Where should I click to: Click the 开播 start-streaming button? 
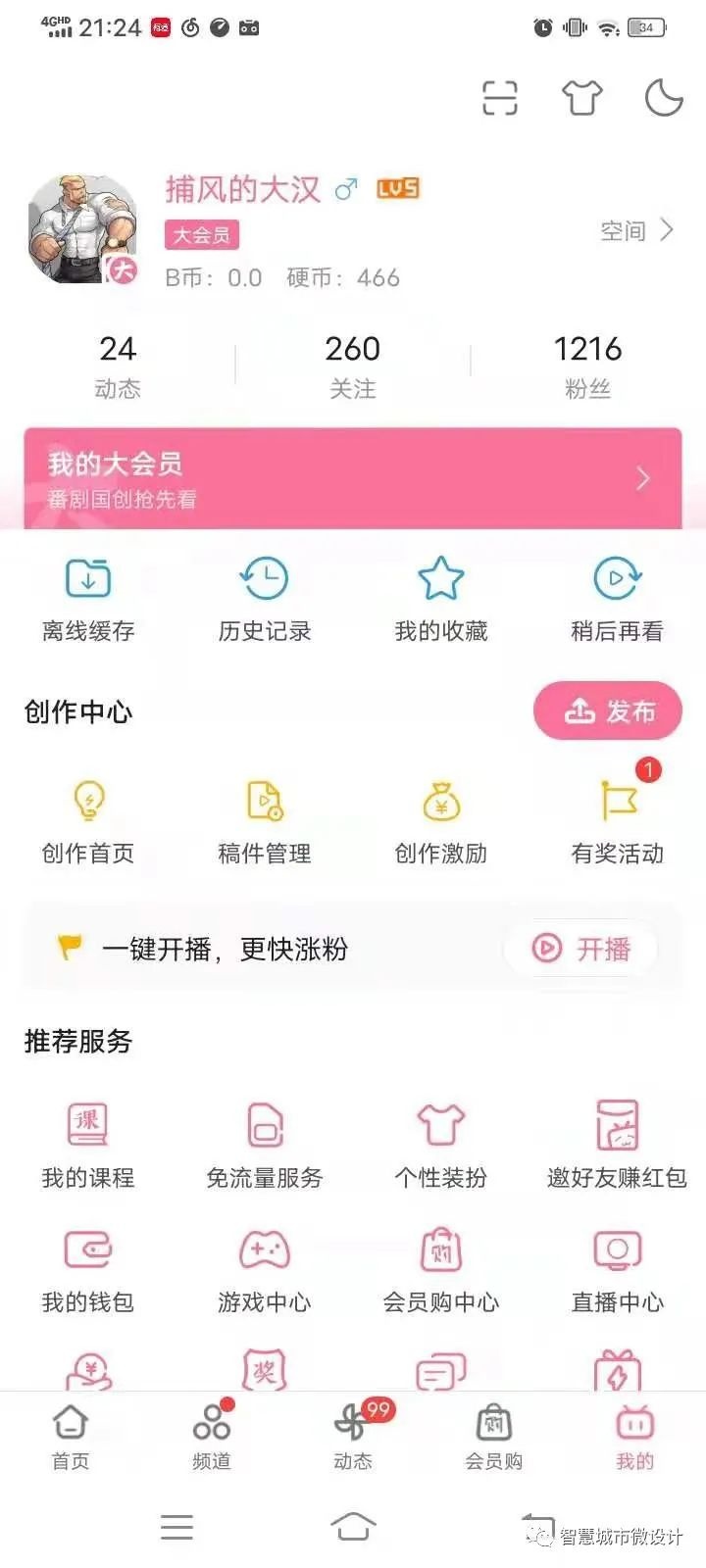click(580, 949)
